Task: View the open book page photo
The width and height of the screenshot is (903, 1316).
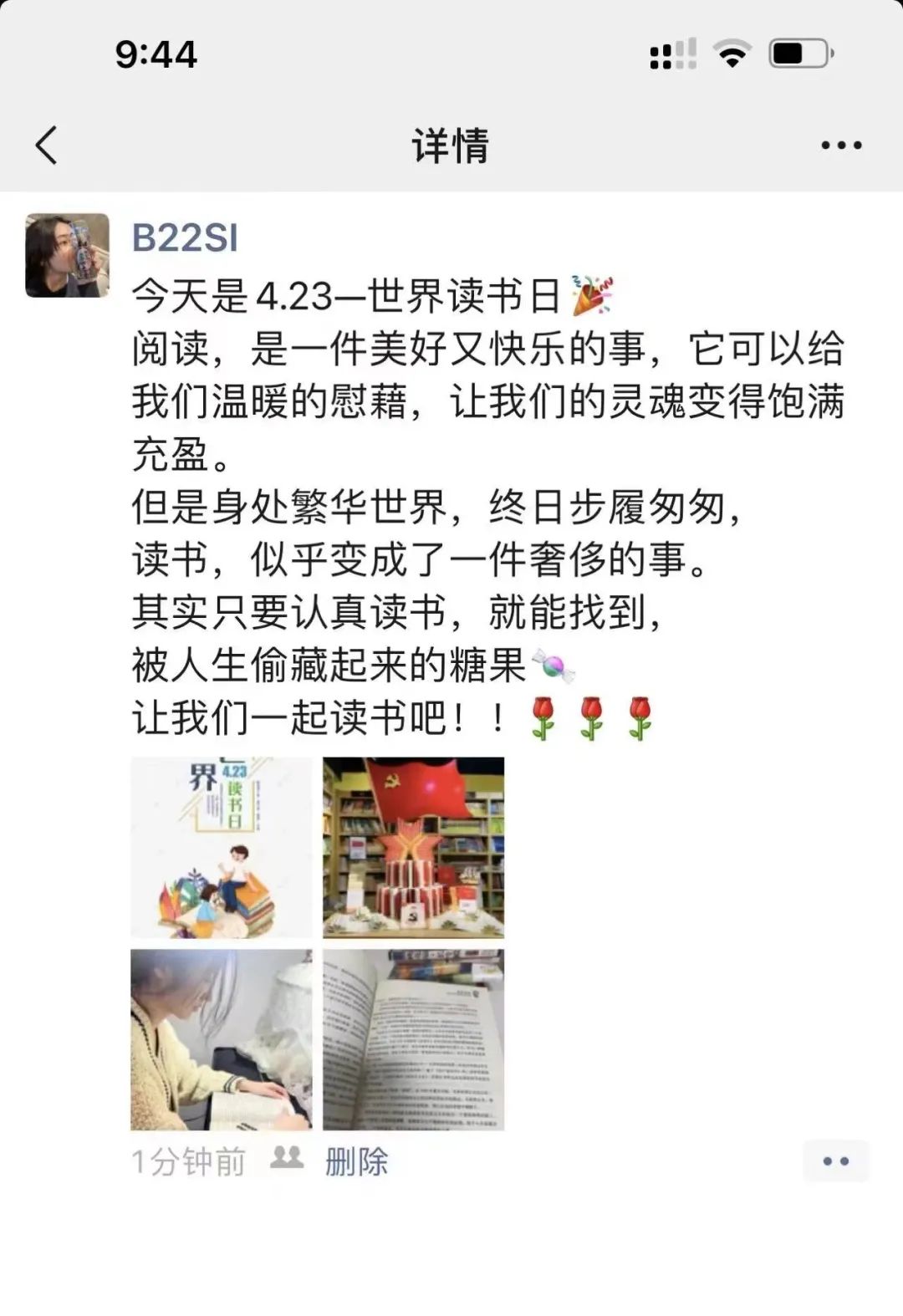Action: click(414, 1039)
